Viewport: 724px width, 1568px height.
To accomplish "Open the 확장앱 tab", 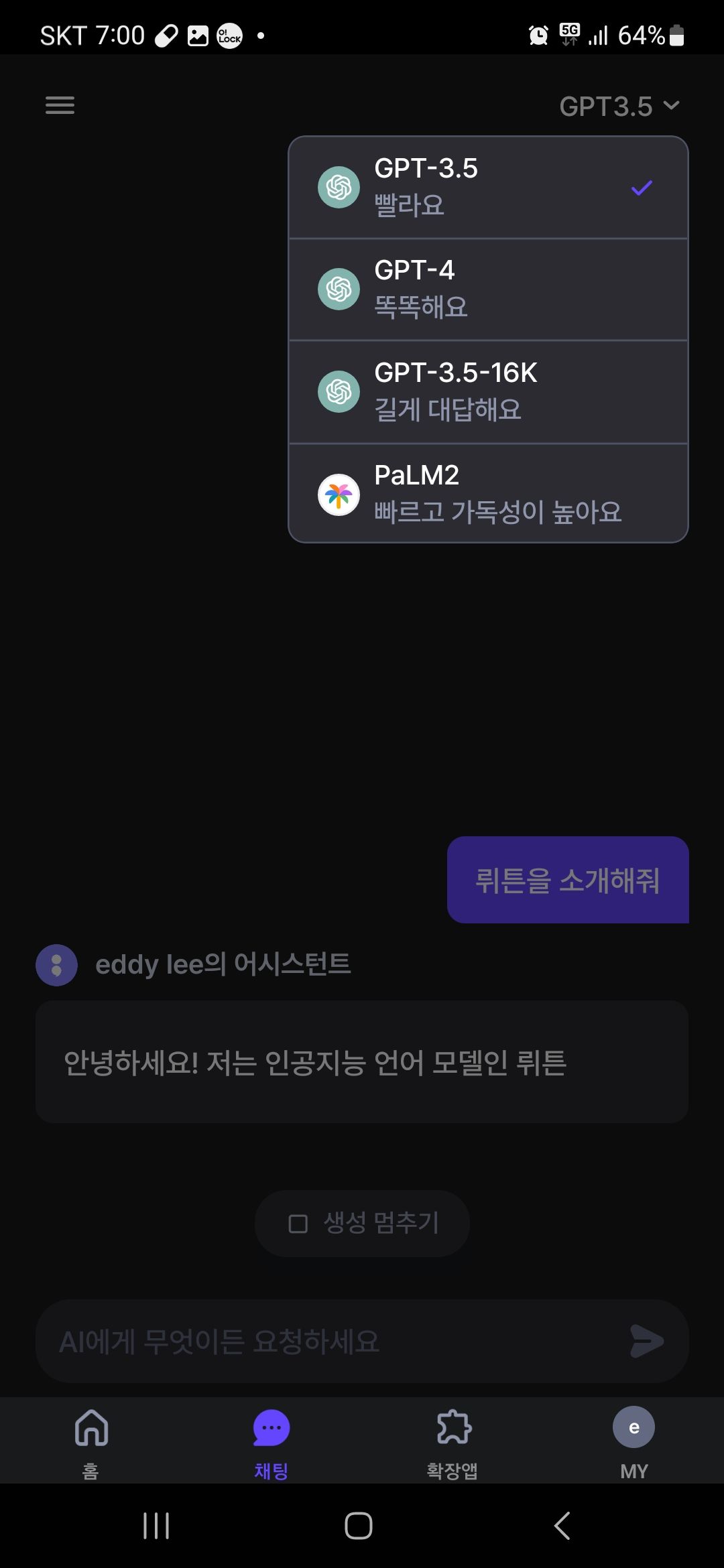I will point(452,1441).
